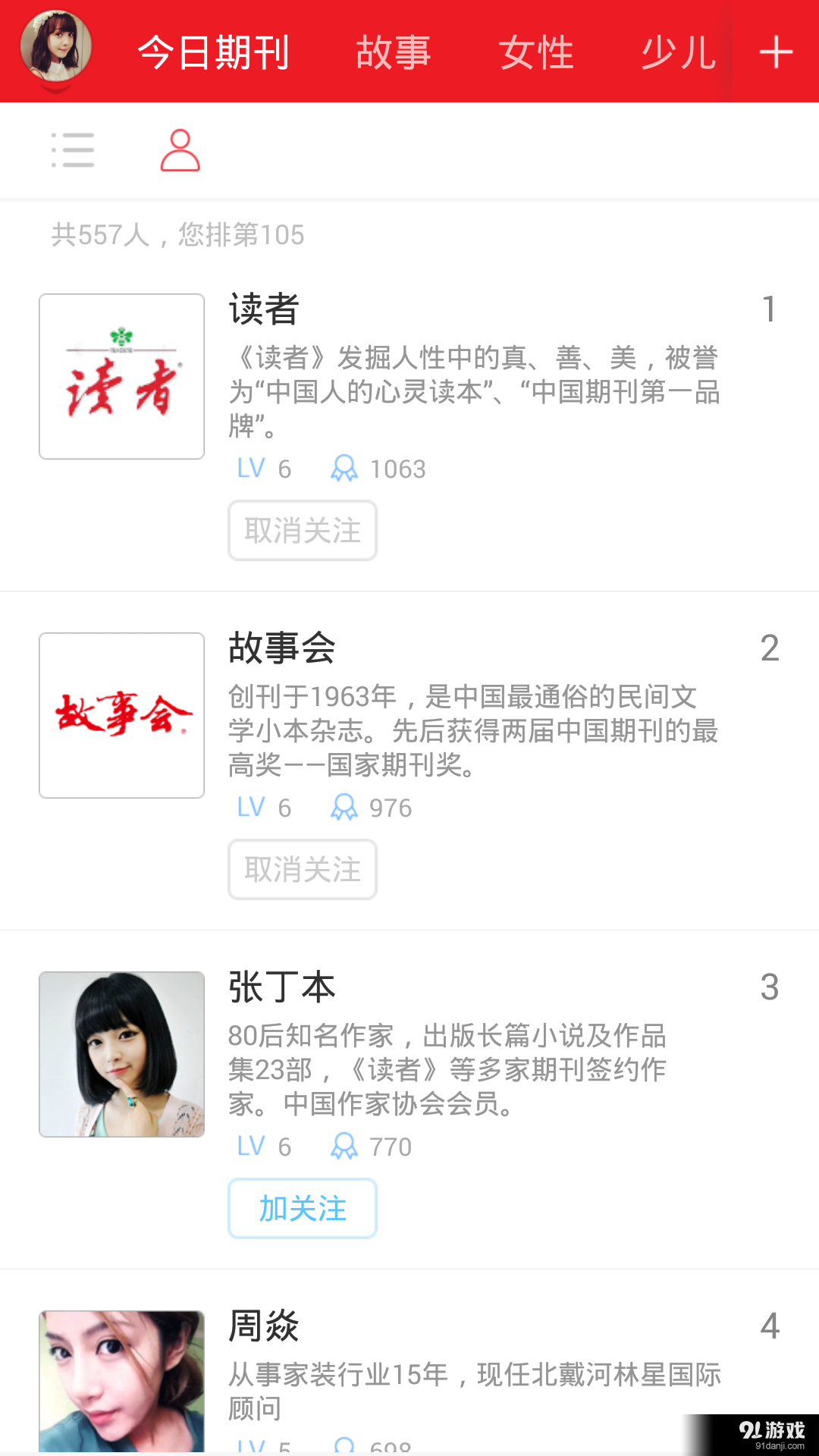Tap the medal icon next to 976
This screenshot has width=819, height=1456.
pos(344,807)
